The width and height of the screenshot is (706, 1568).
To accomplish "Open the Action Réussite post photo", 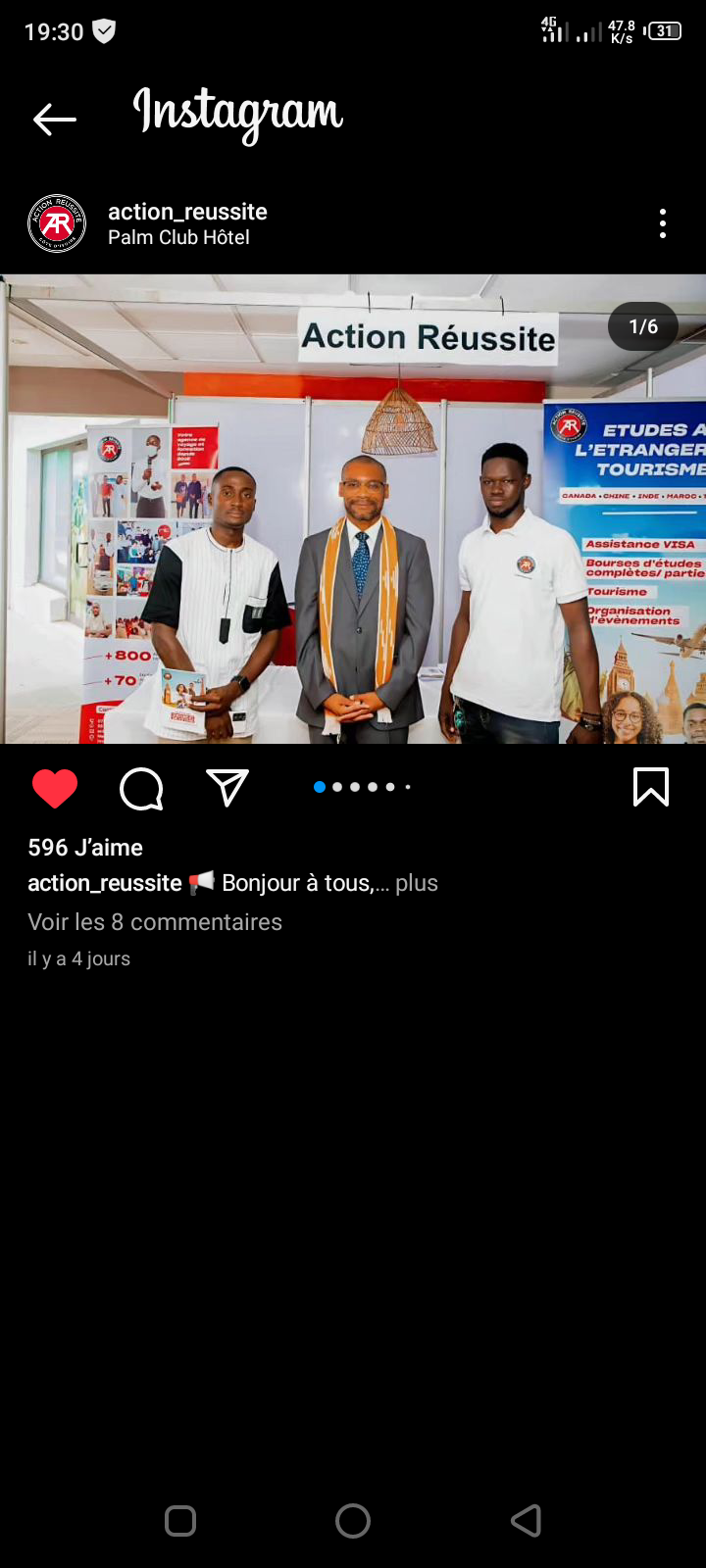I will 353,510.
